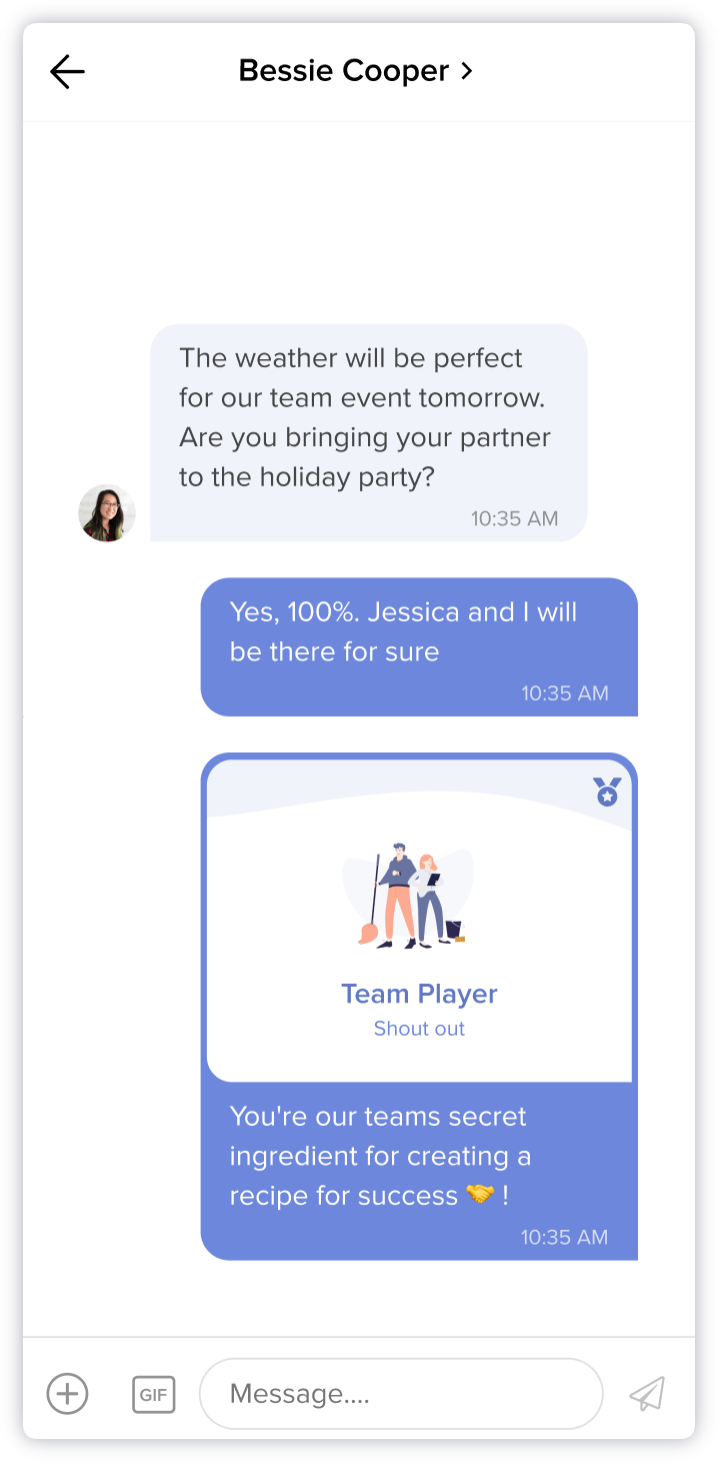Open Bessie Cooper's contact details
Viewport: 718px width, 1462px height.
tap(355, 72)
